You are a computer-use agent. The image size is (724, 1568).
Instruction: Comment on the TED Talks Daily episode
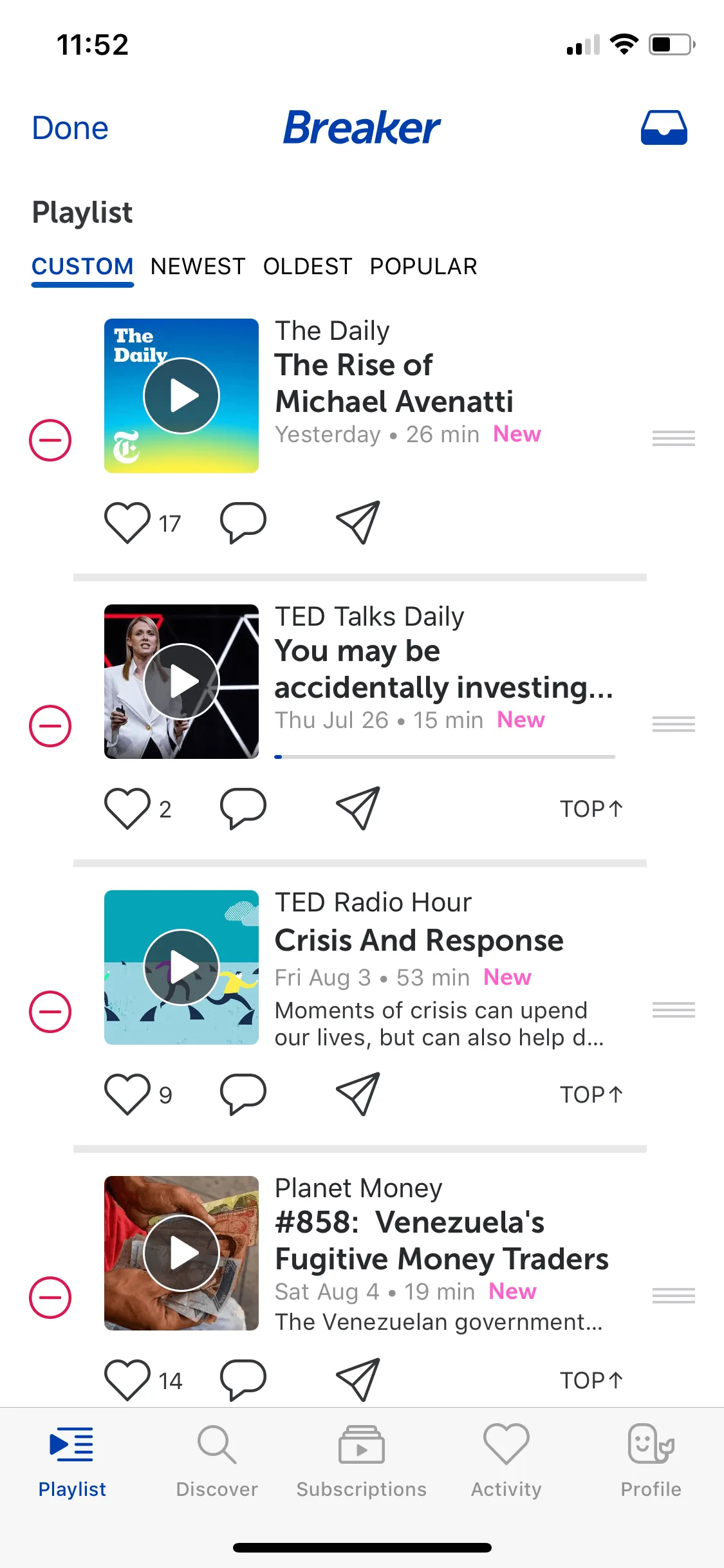243,808
